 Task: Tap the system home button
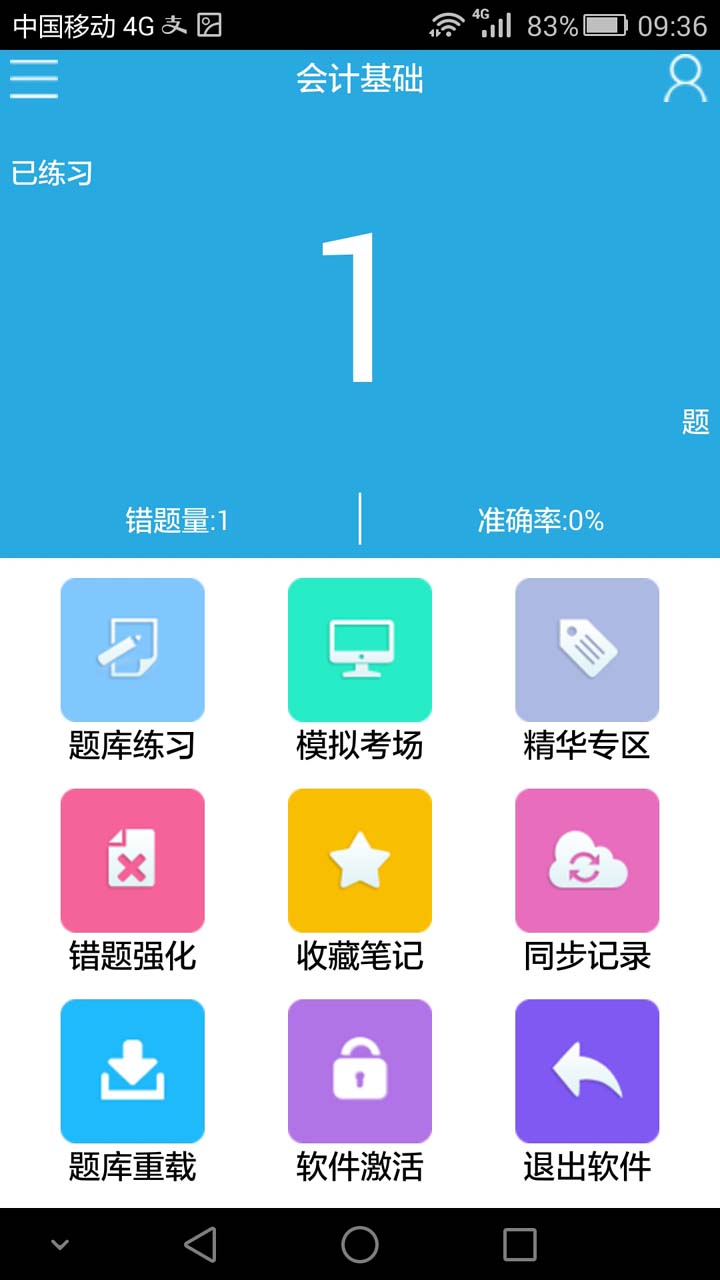pos(360,1245)
